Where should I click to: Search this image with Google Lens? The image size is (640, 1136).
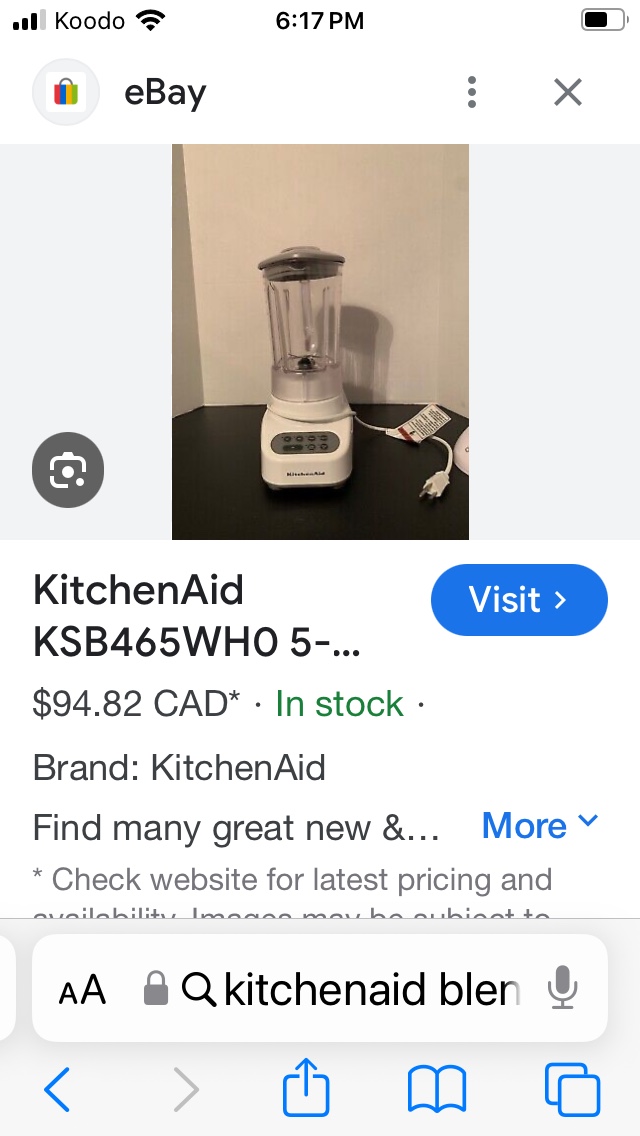(68, 471)
